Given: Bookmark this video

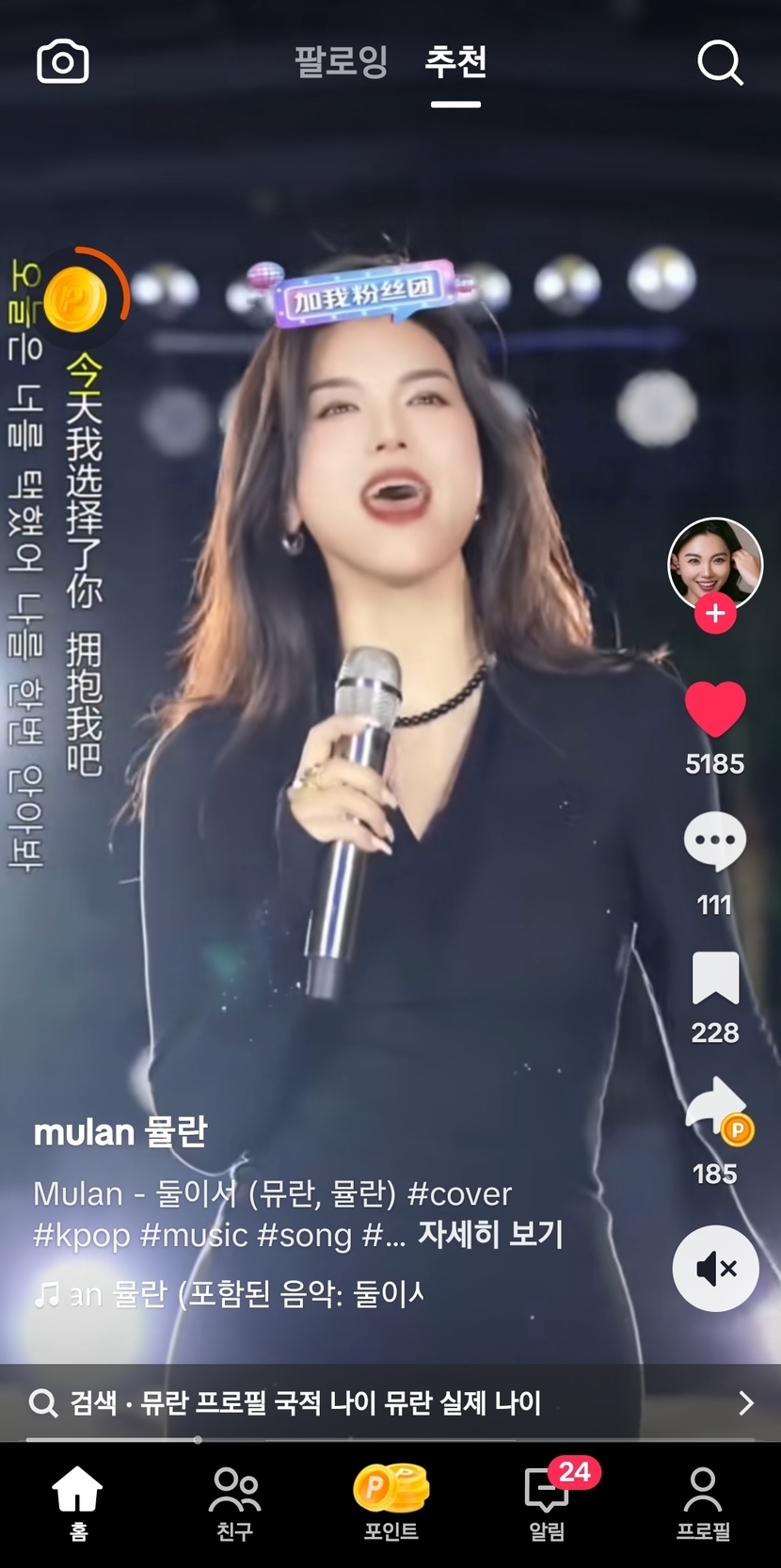Looking at the screenshot, I should tap(715, 979).
